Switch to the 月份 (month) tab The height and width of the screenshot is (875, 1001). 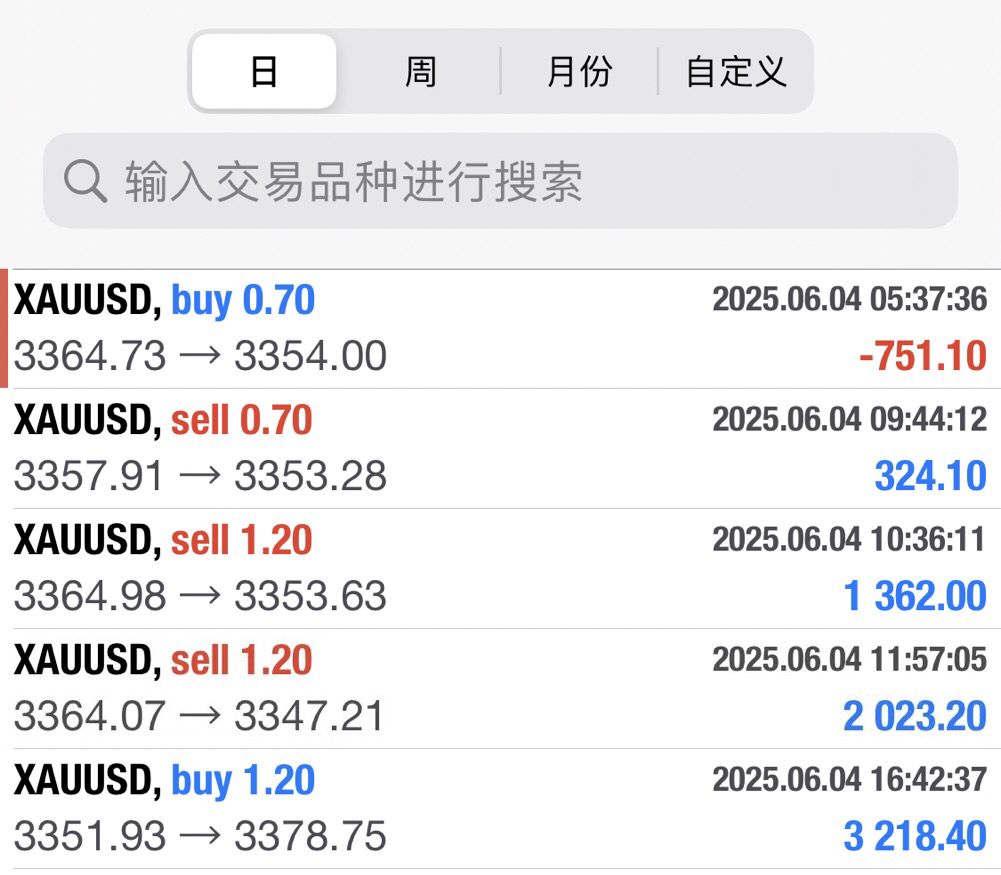pyautogui.click(x=579, y=71)
